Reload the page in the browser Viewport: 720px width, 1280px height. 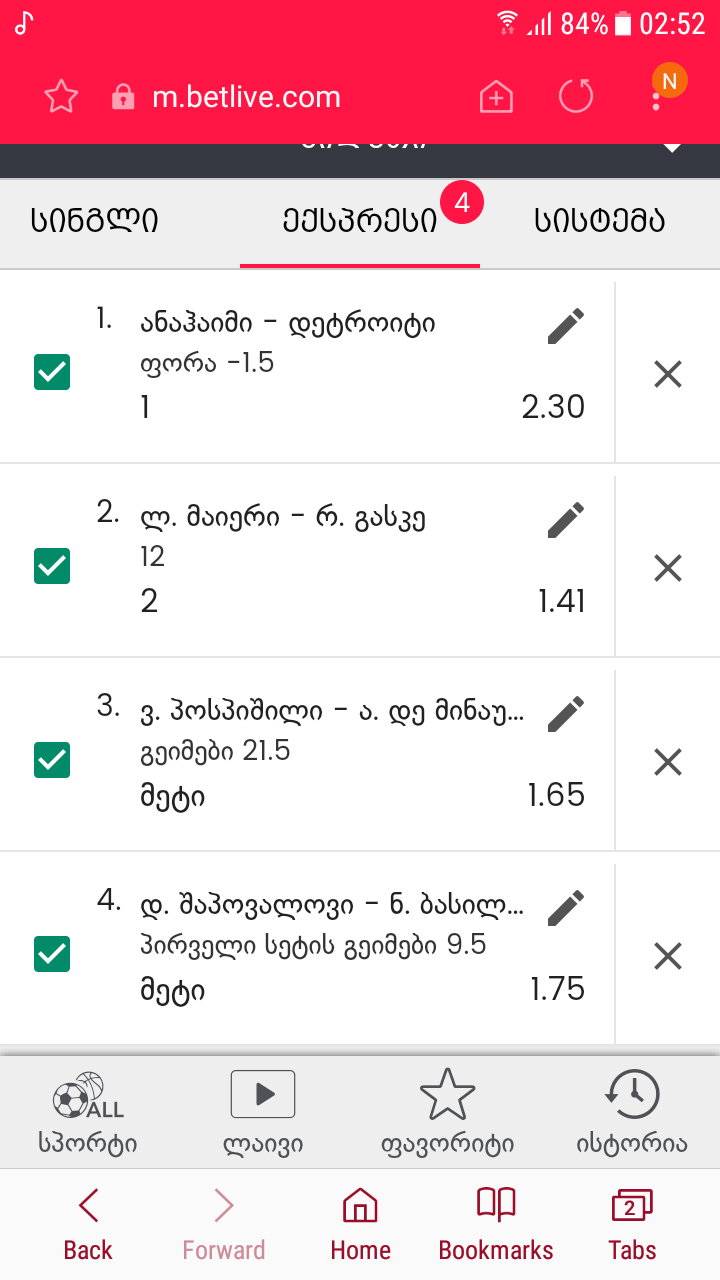point(576,97)
